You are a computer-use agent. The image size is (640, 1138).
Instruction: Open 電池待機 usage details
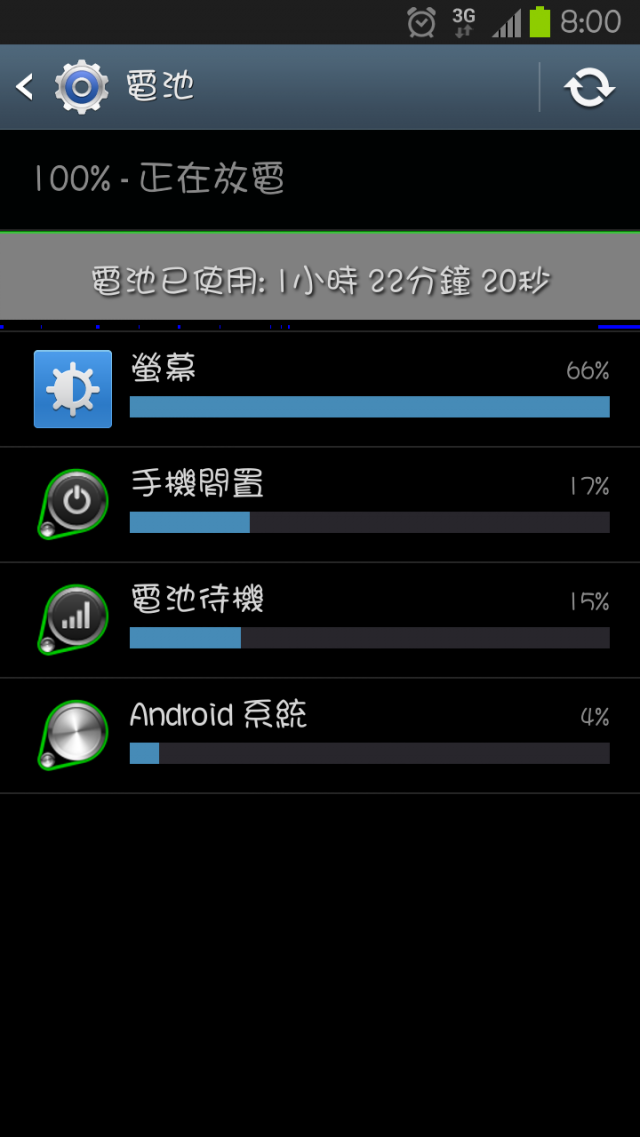pyautogui.click(x=320, y=620)
